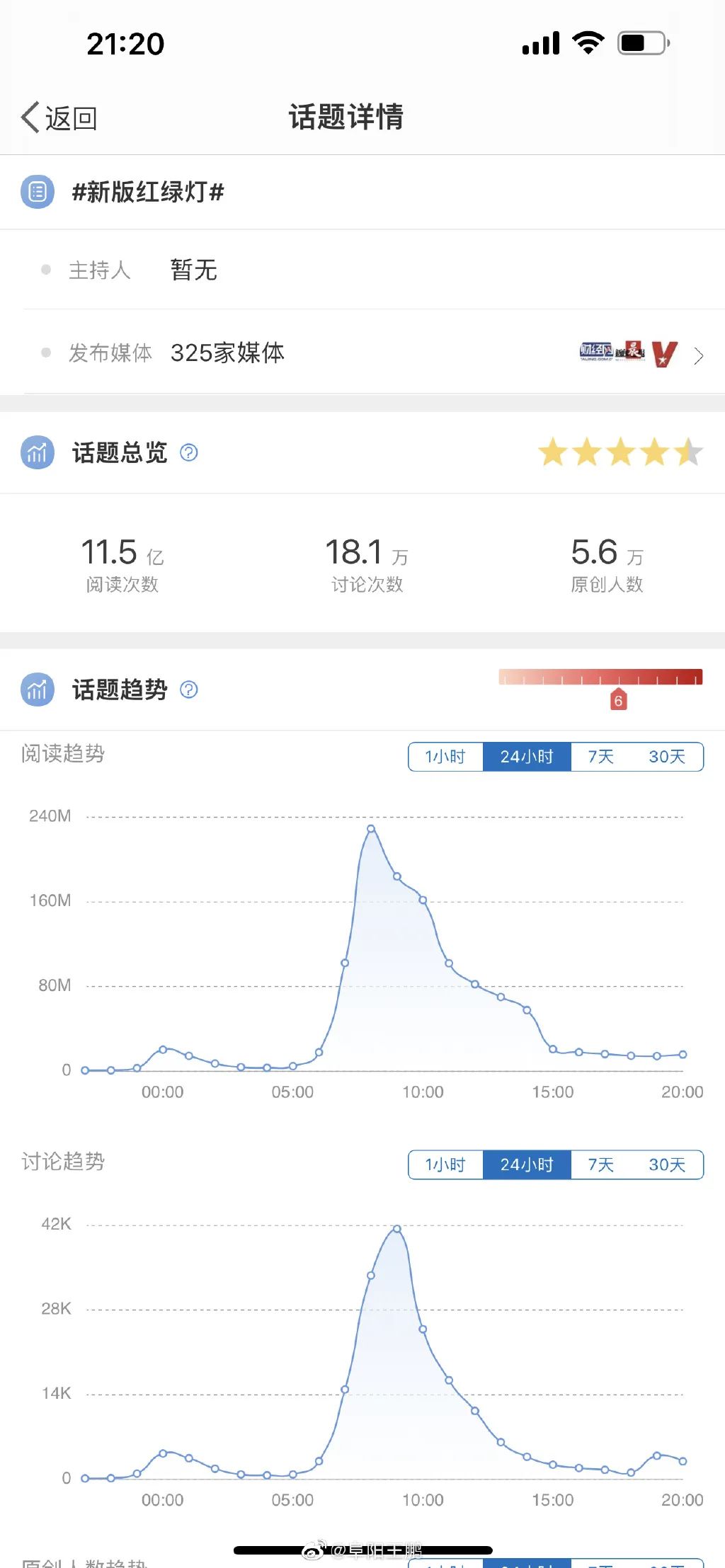Open the help icon beside 话题总览
This screenshot has width=725, height=1568.
(189, 452)
